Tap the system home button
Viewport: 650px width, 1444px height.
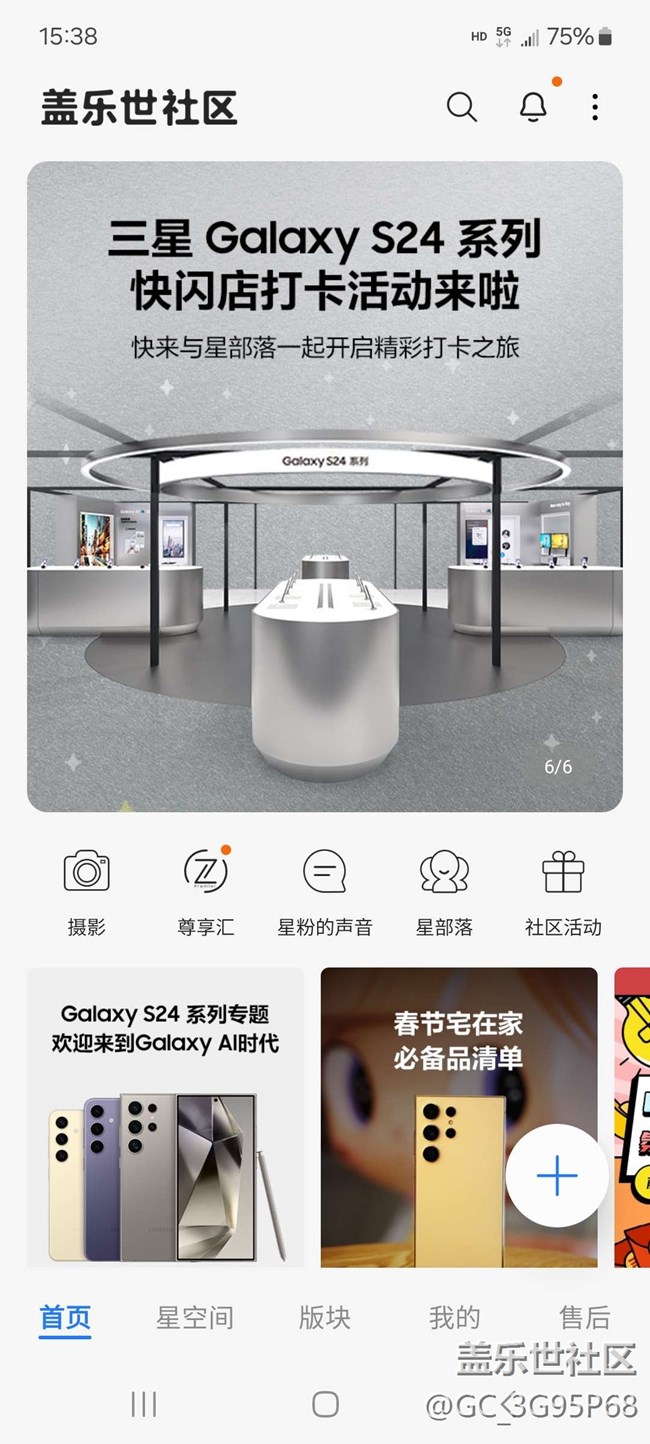click(325, 1404)
